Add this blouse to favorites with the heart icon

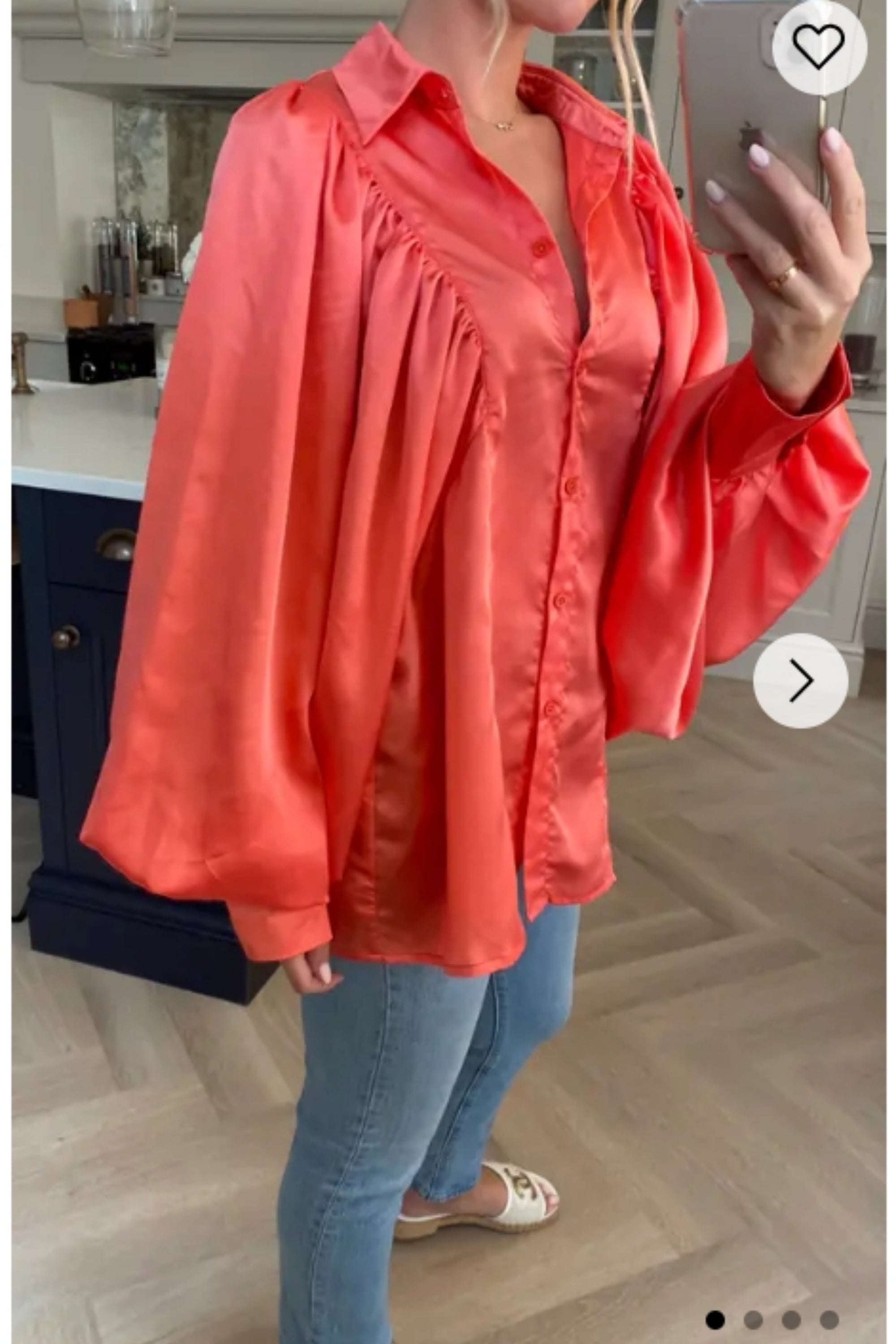point(819,47)
